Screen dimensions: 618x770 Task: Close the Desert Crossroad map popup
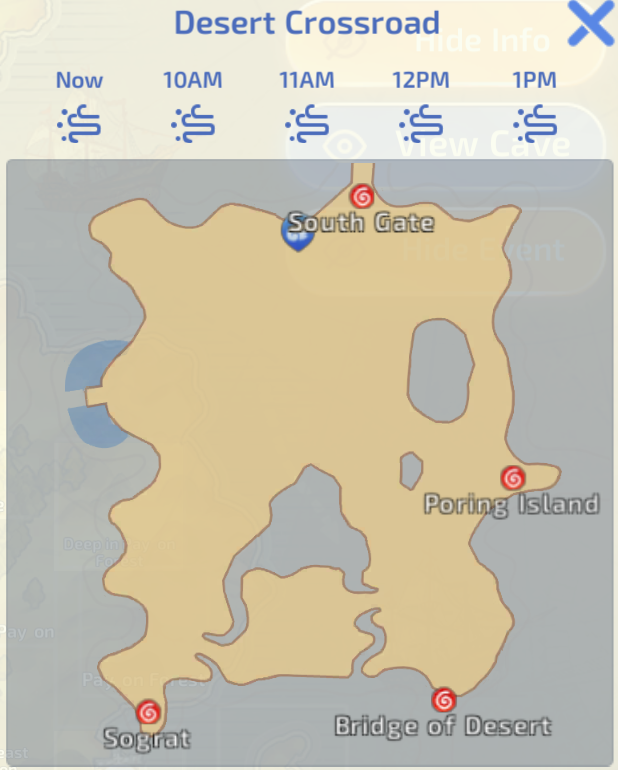coord(590,24)
